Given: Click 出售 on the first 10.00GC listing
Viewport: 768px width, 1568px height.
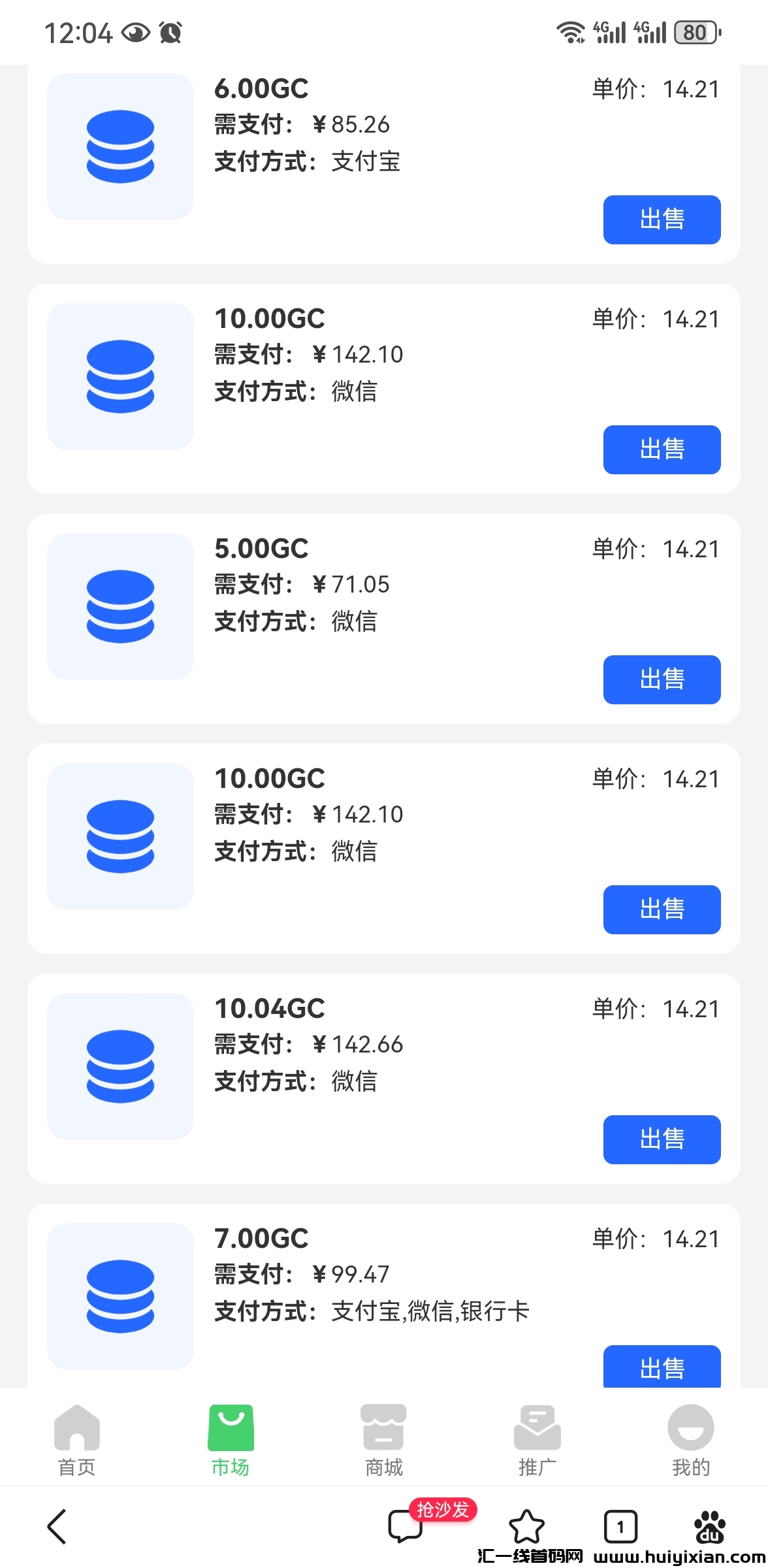Looking at the screenshot, I should [x=662, y=450].
